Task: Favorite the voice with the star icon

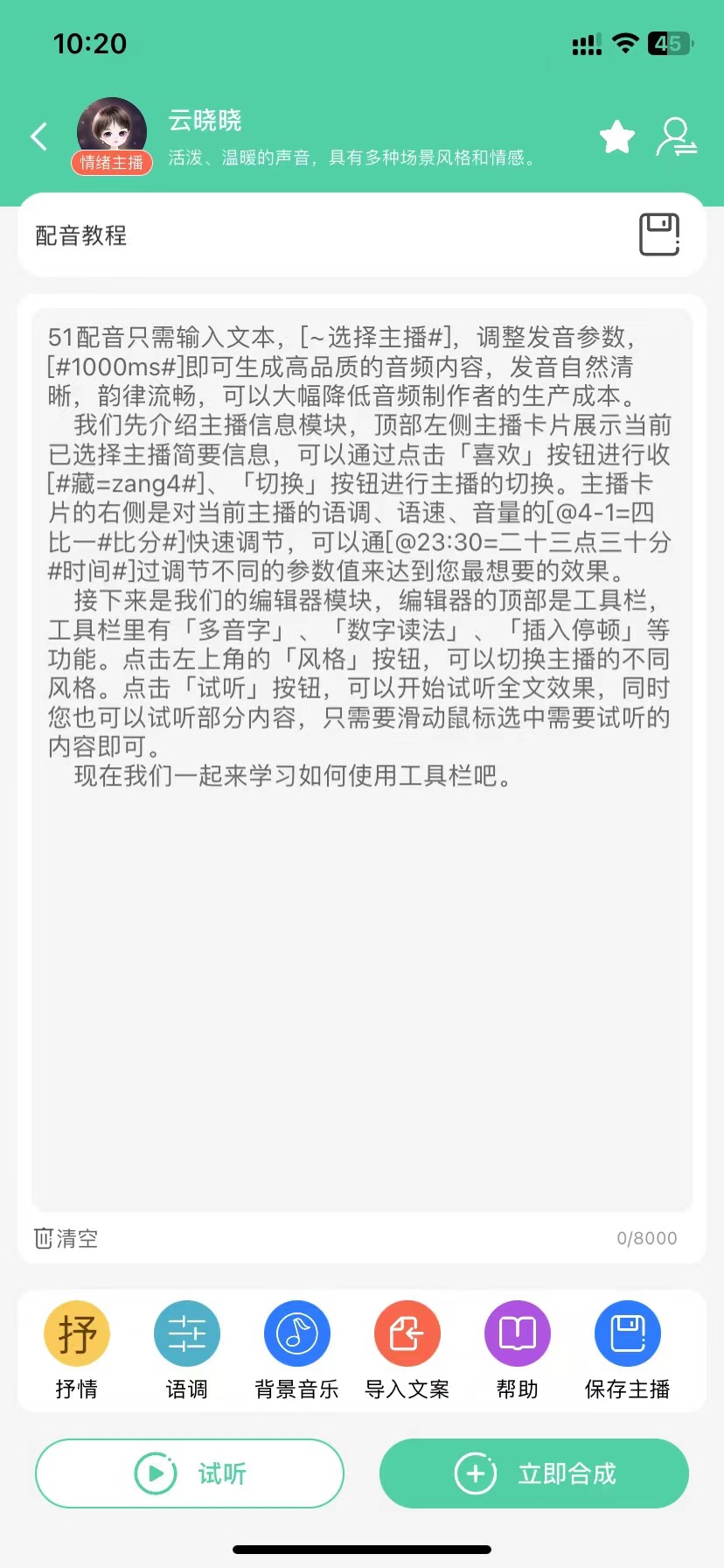Action: [617, 137]
